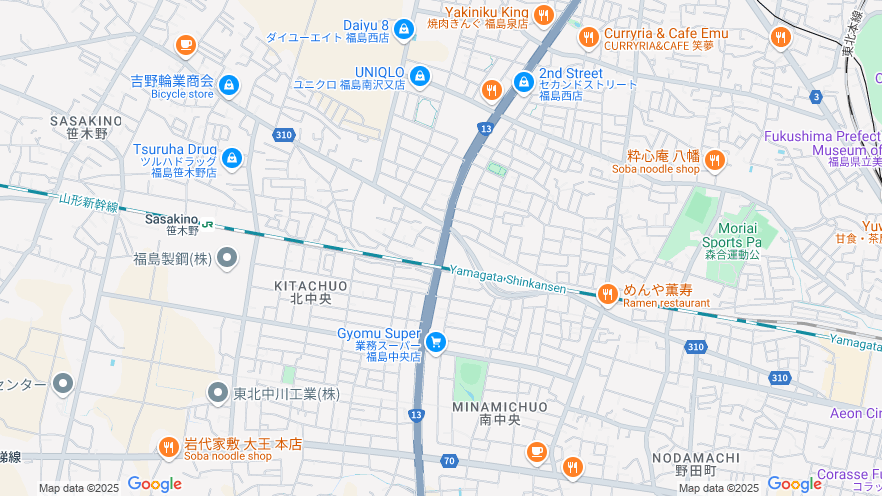This screenshot has width=882, height=496.
Task: Open Curryria & Cafe Emu pin
Action: [x=588, y=38]
